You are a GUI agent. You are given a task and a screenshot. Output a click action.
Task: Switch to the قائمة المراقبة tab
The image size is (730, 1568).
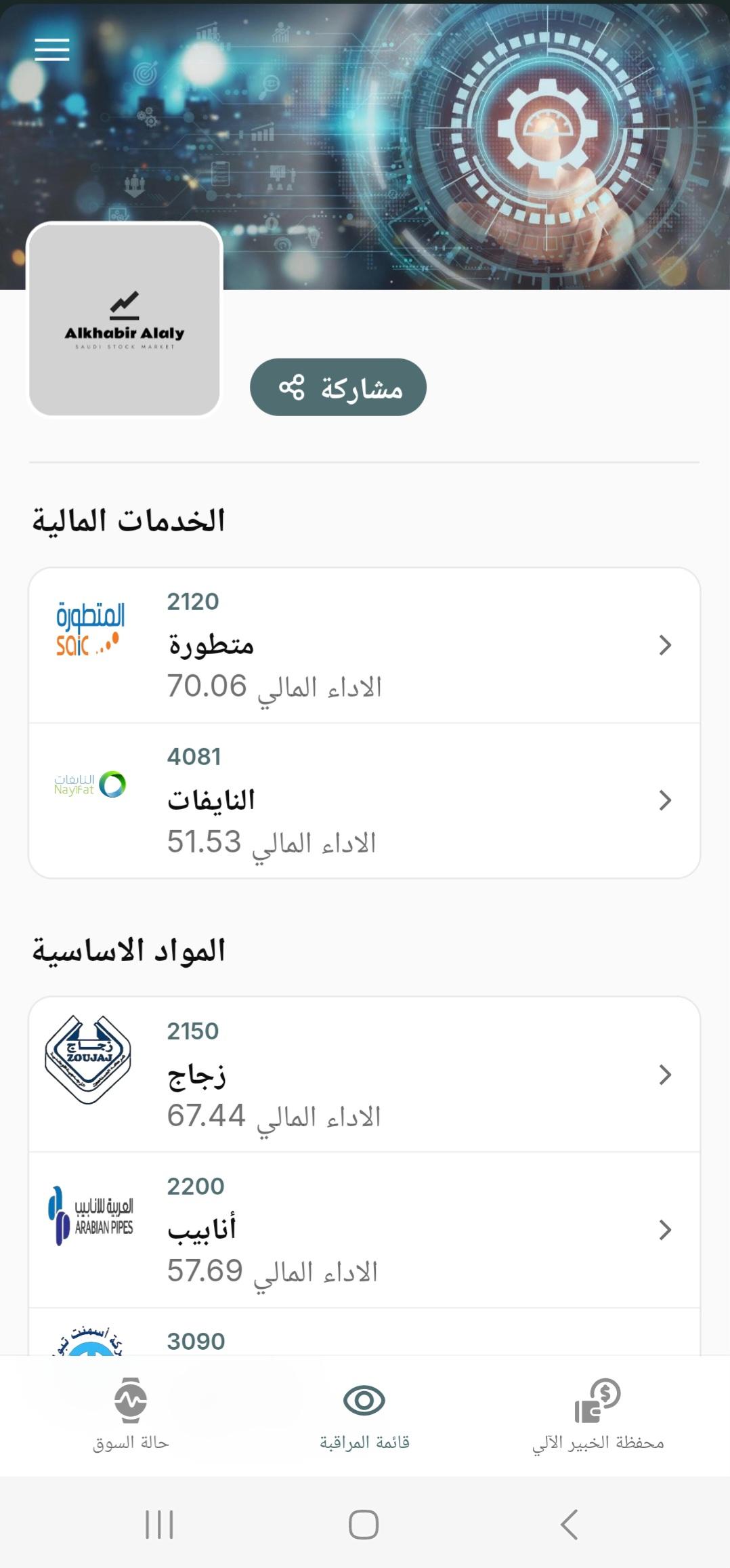pos(364,1415)
